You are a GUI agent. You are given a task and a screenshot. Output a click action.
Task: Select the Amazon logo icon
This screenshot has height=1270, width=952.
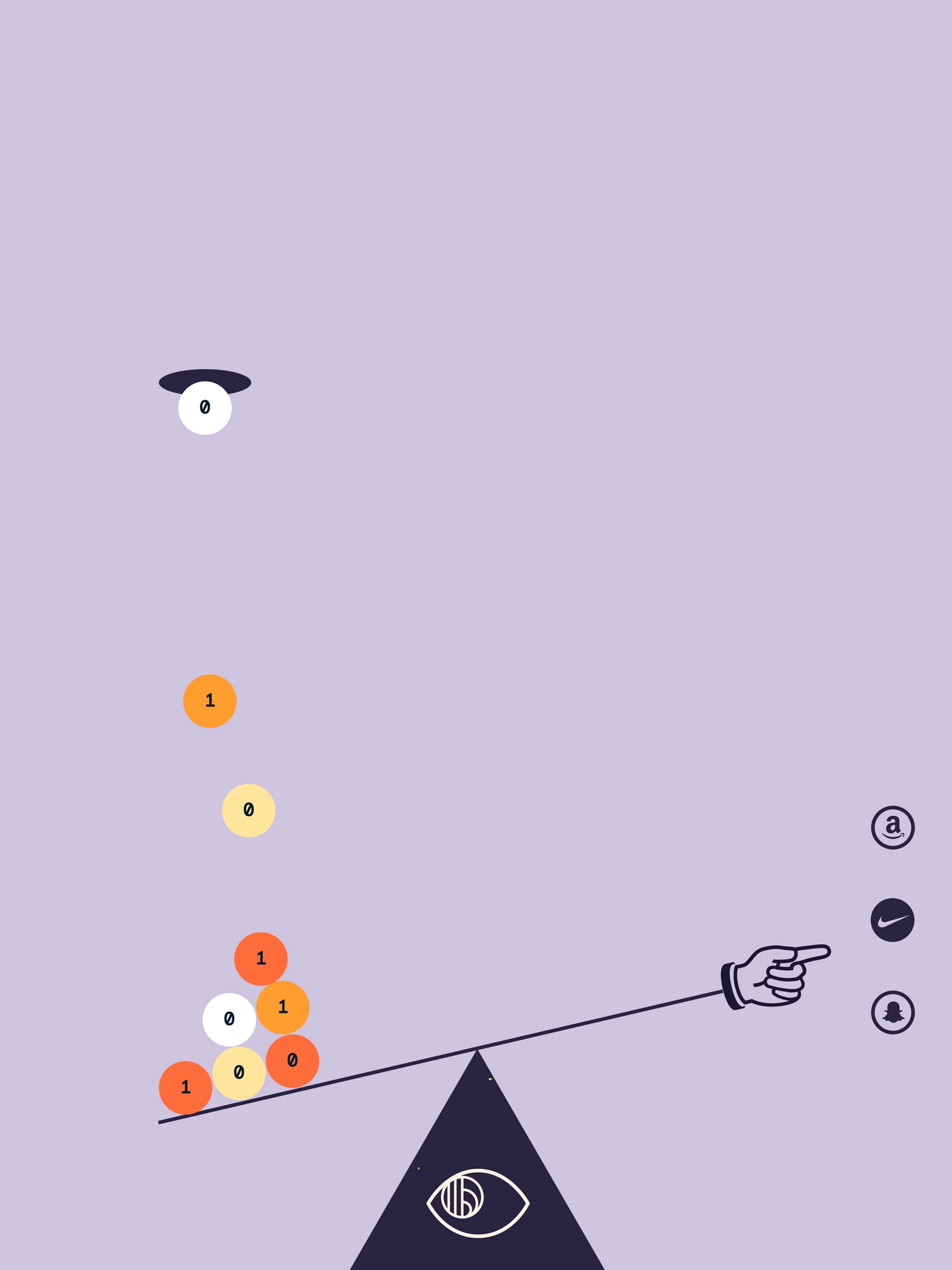point(892,827)
